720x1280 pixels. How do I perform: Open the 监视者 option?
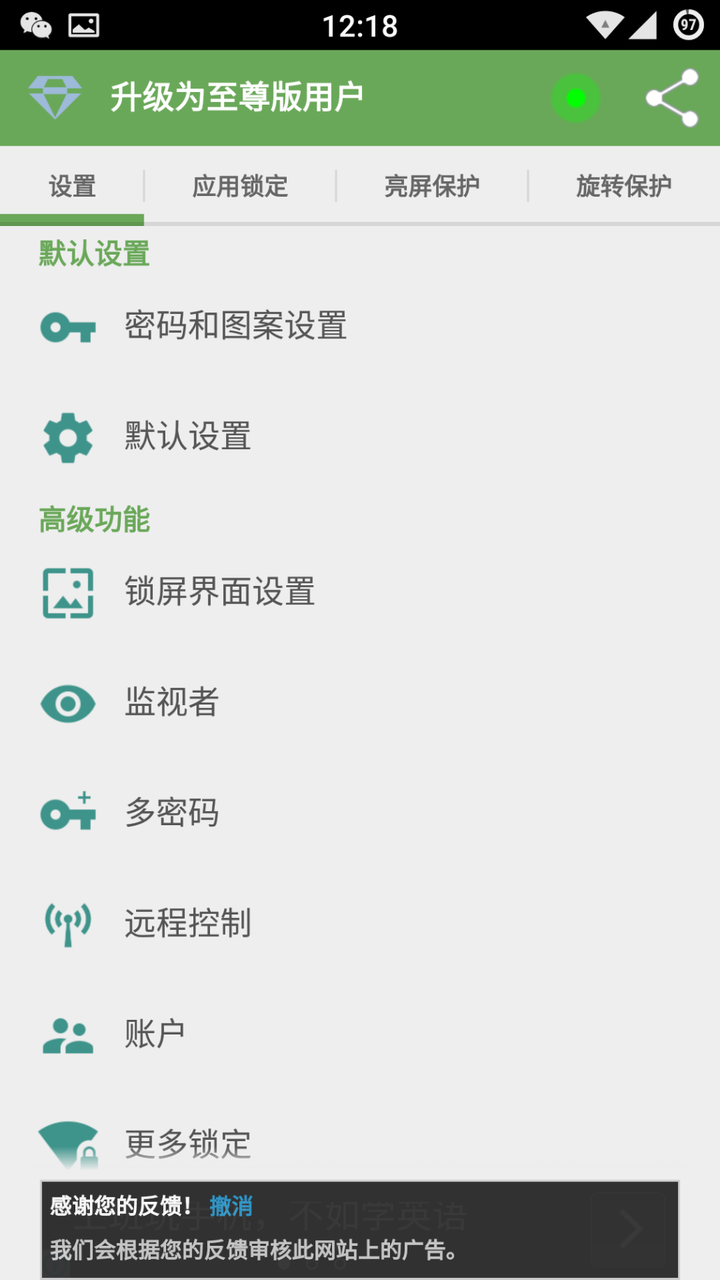(172, 703)
